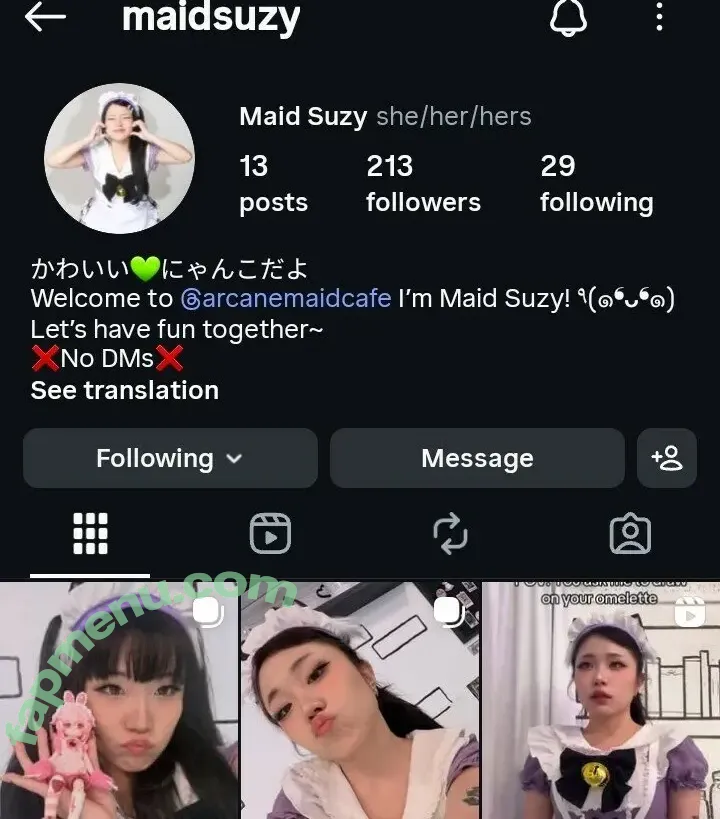
Task: Show the 213 followers list
Action: click(x=423, y=183)
